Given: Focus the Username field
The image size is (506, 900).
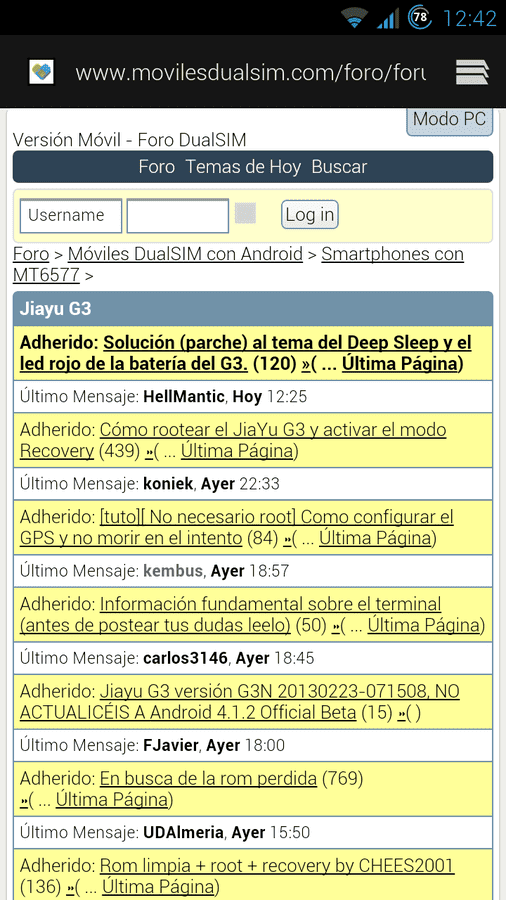Looking at the screenshot, I should pyautogui.click(x=71, y=216).
